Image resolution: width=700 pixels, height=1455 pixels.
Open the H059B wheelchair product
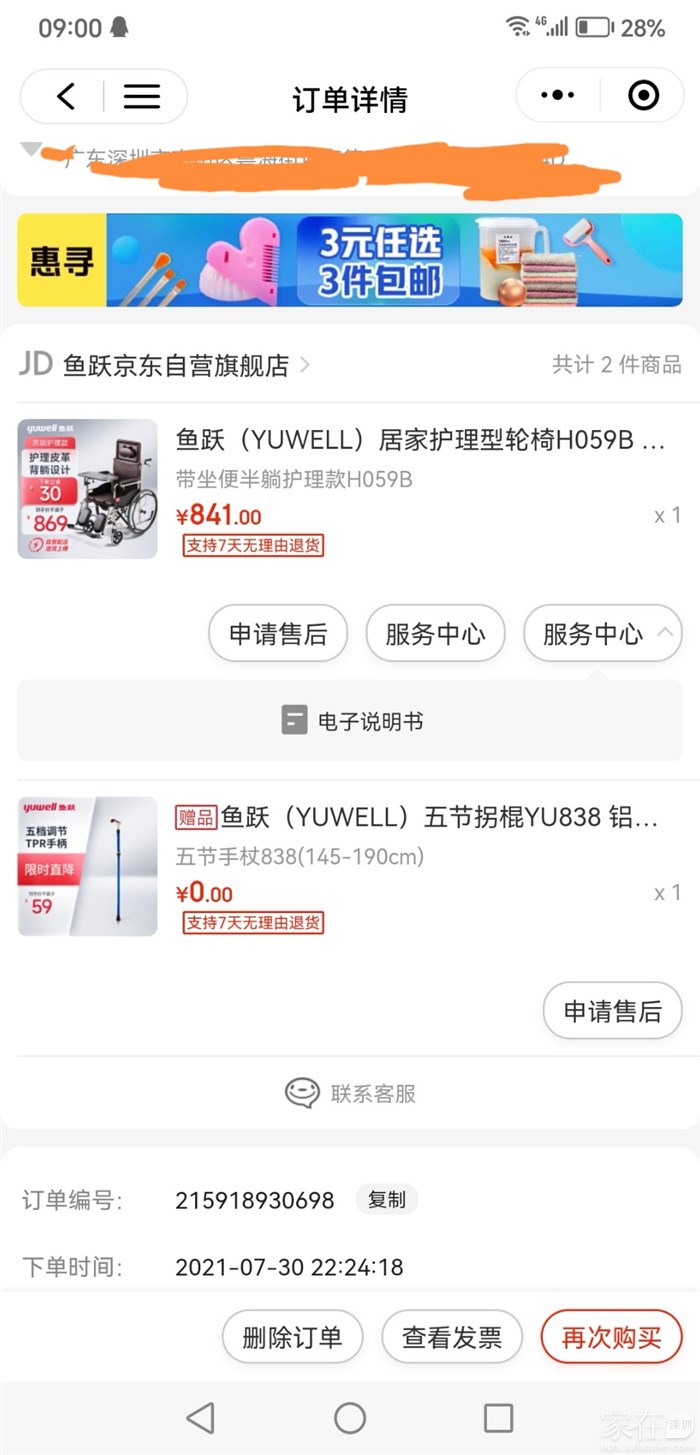pos(420,440)
